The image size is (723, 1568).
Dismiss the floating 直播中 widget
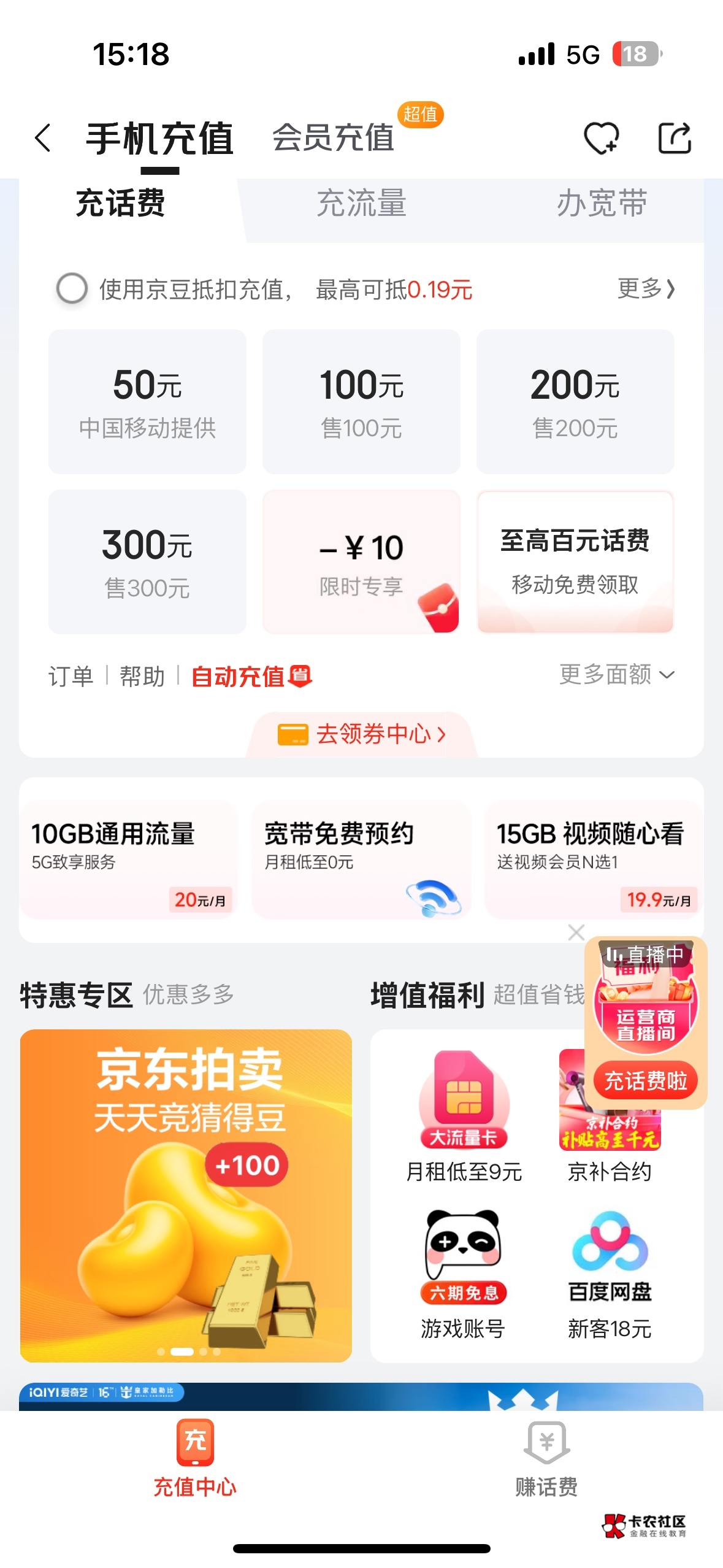576,932
